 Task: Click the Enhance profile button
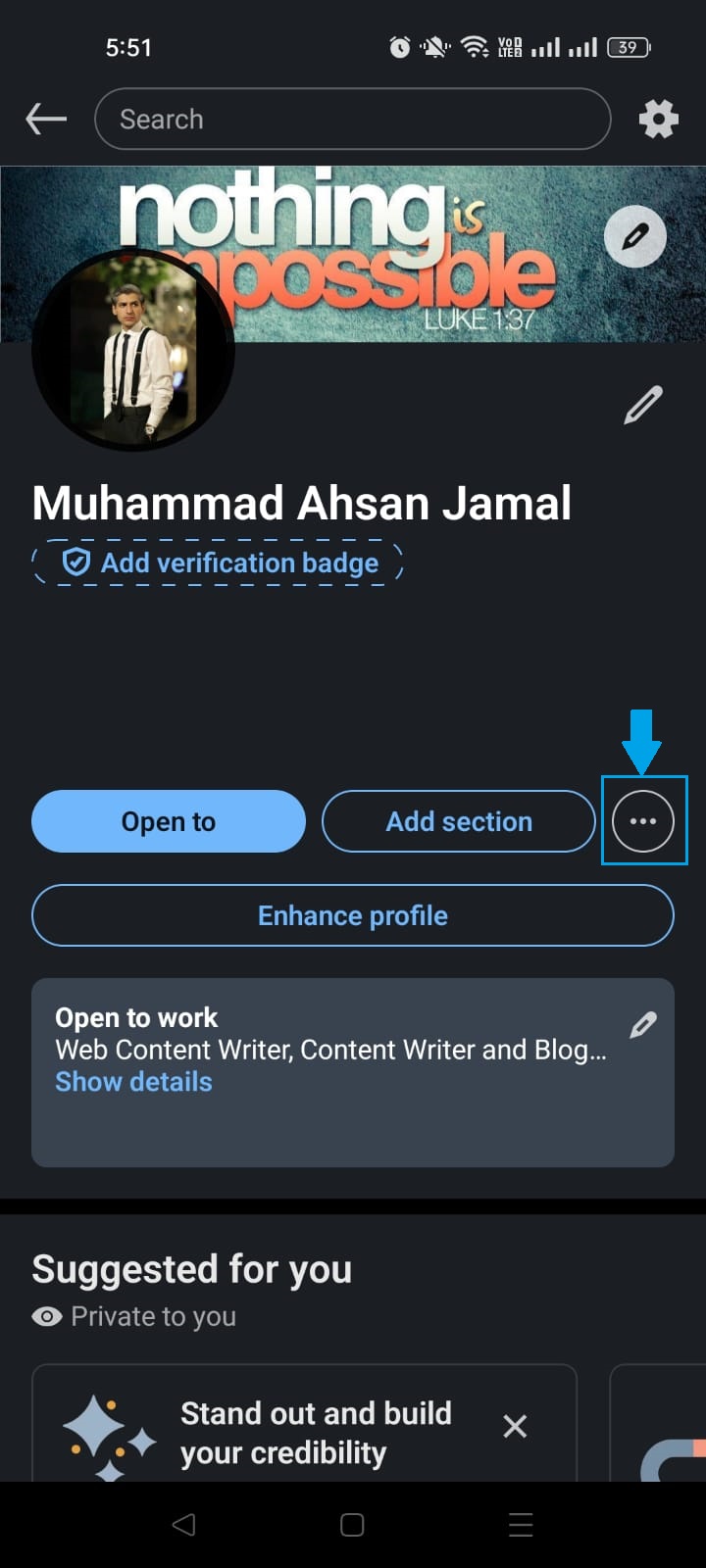click(x=353, y=914)
